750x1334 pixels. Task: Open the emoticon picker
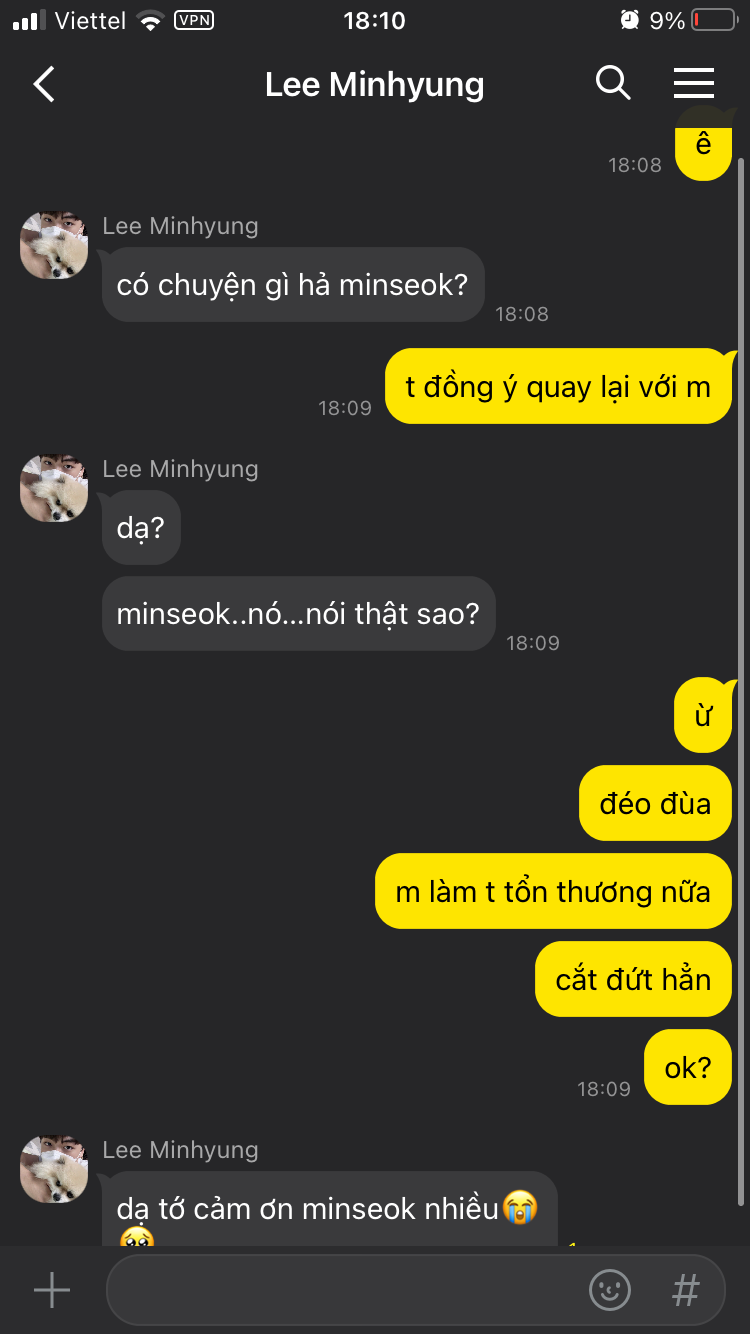pos(610,1290)
